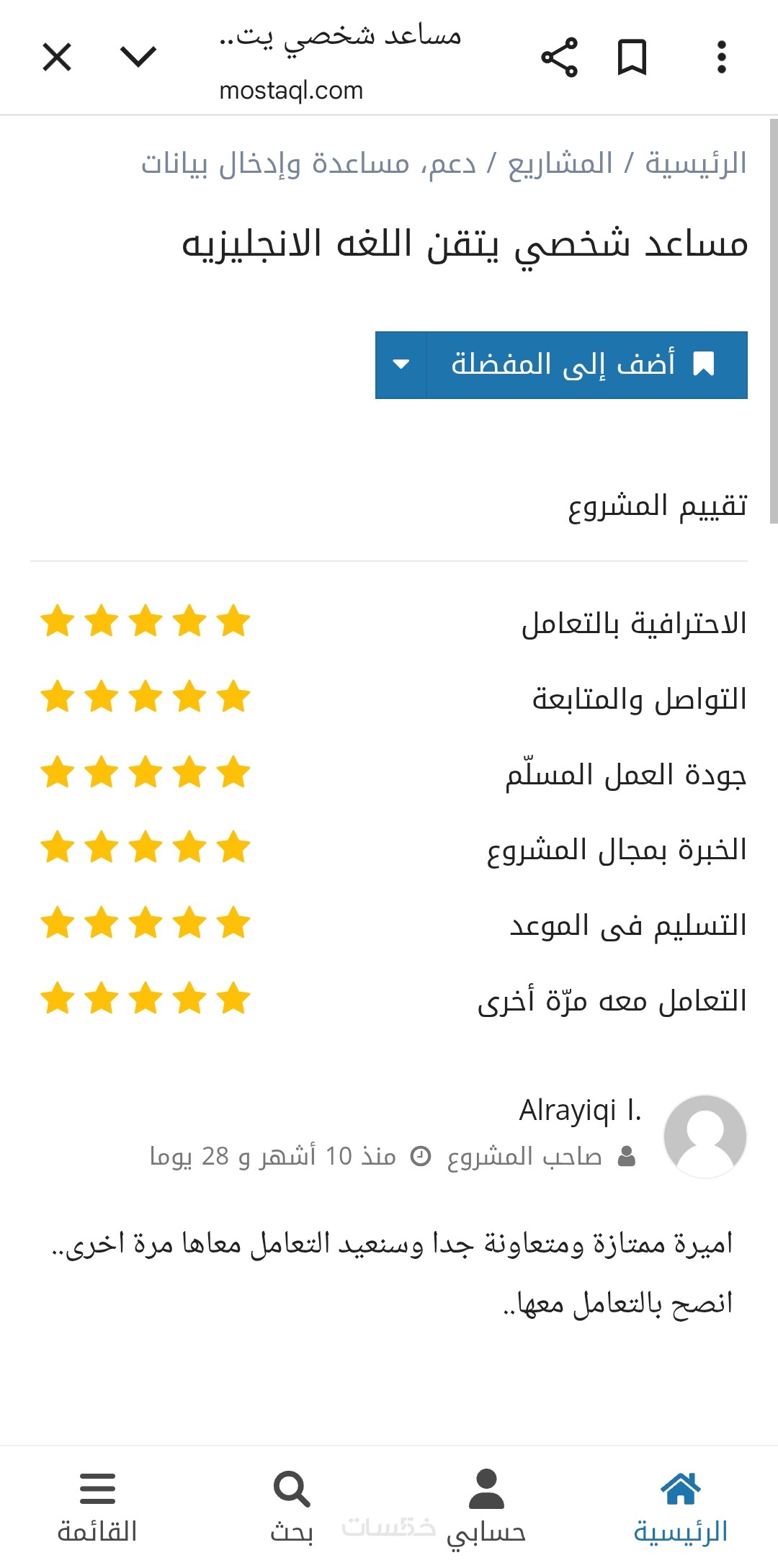
Task: Expand the favorites button dropdown arrow
Action: click(x=401, y=364)
